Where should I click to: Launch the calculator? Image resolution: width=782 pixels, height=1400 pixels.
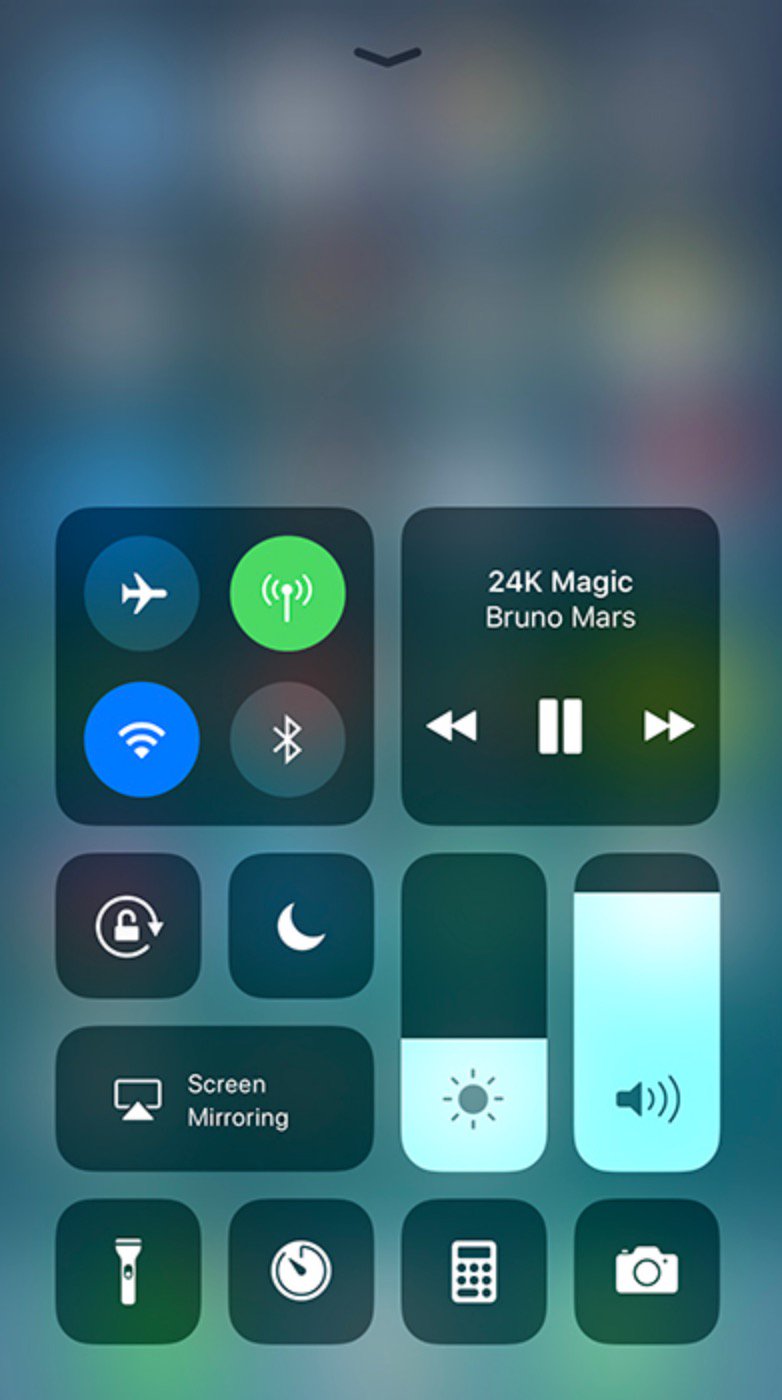click(474, 1271)
